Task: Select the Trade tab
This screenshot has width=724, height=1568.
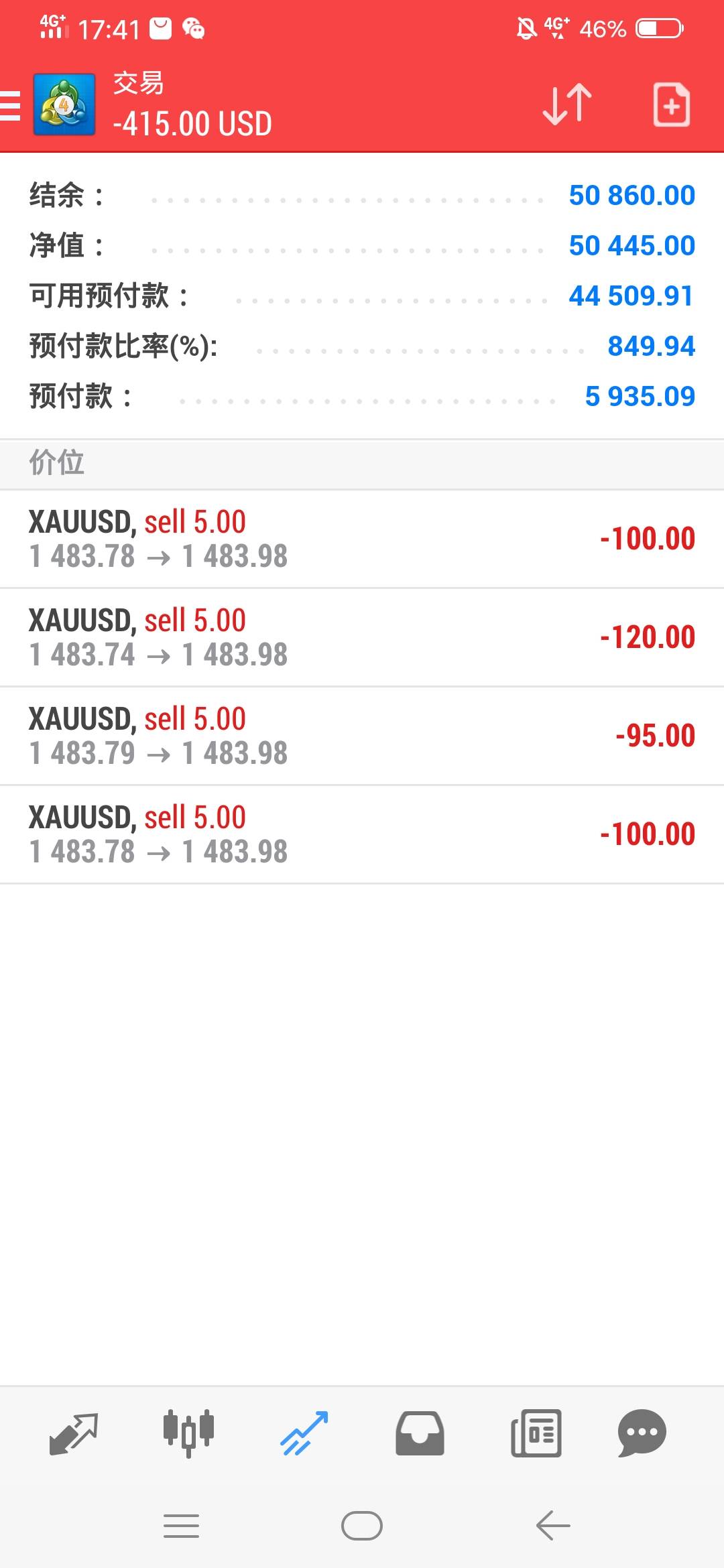Action: click(304, 1433)
